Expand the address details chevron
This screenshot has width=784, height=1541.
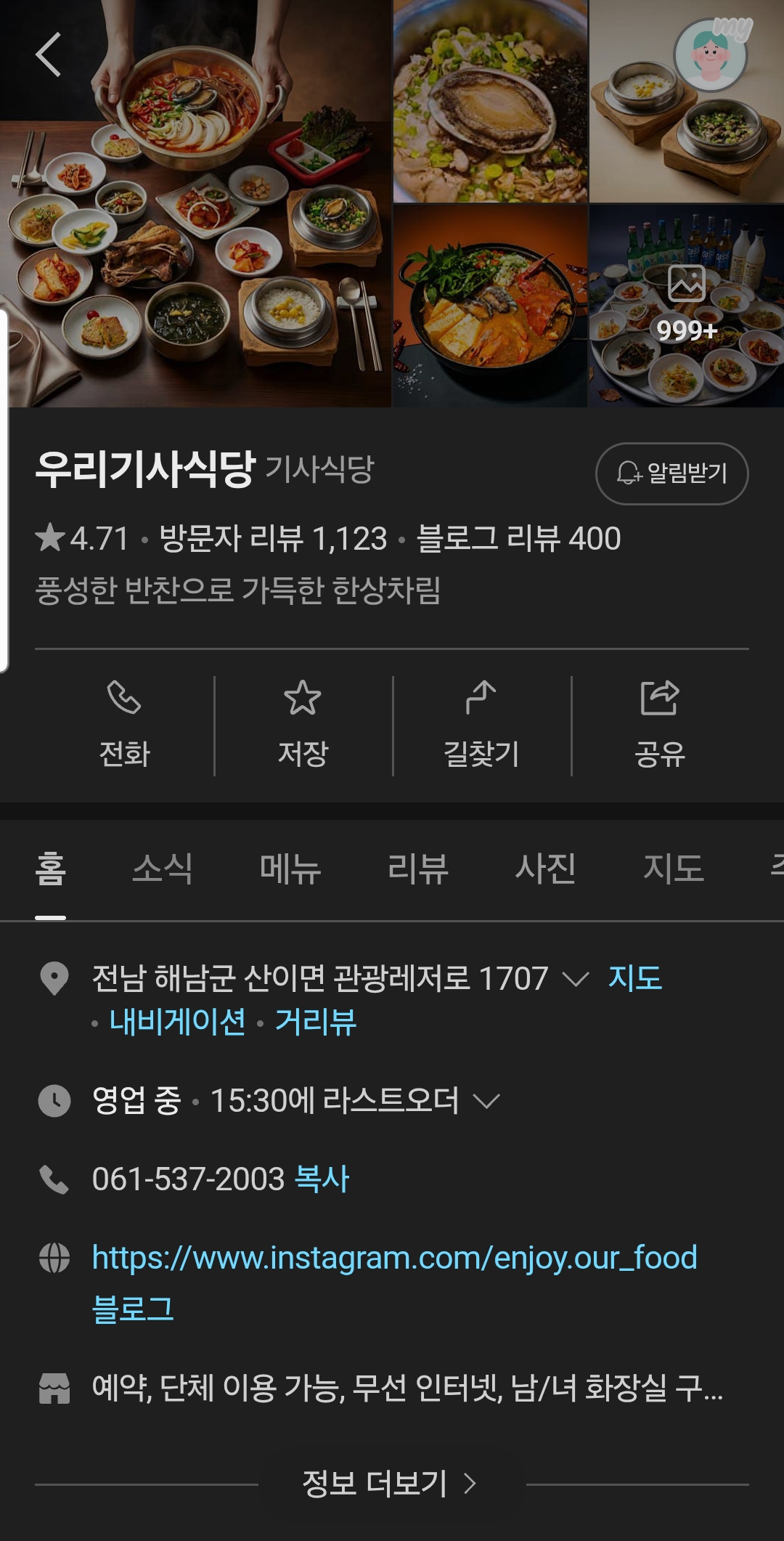pyautogui.click(x=576, y=979)
